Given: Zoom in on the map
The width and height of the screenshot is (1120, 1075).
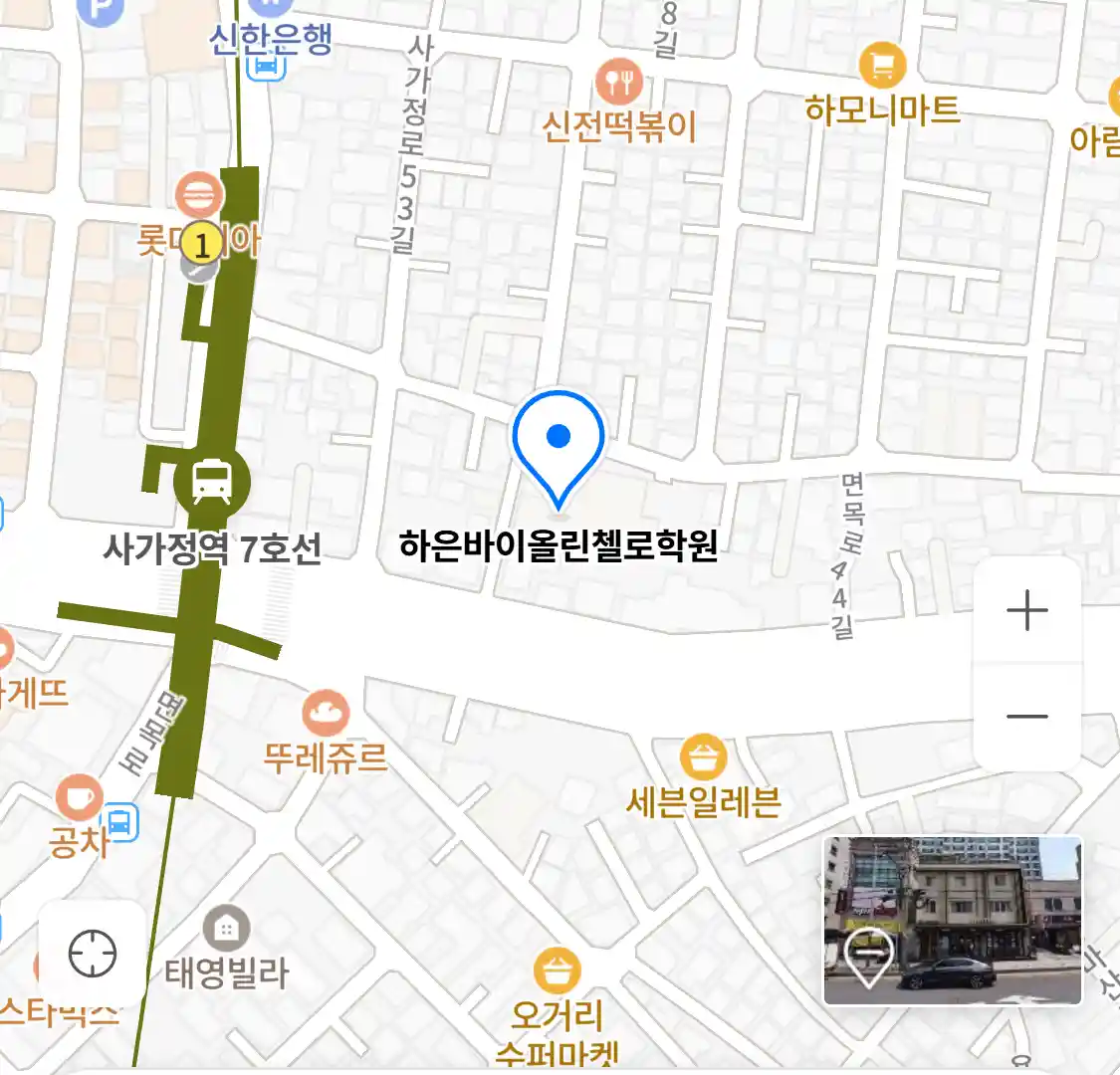Looking at the screenshot, I should (x=1026, y=610).
